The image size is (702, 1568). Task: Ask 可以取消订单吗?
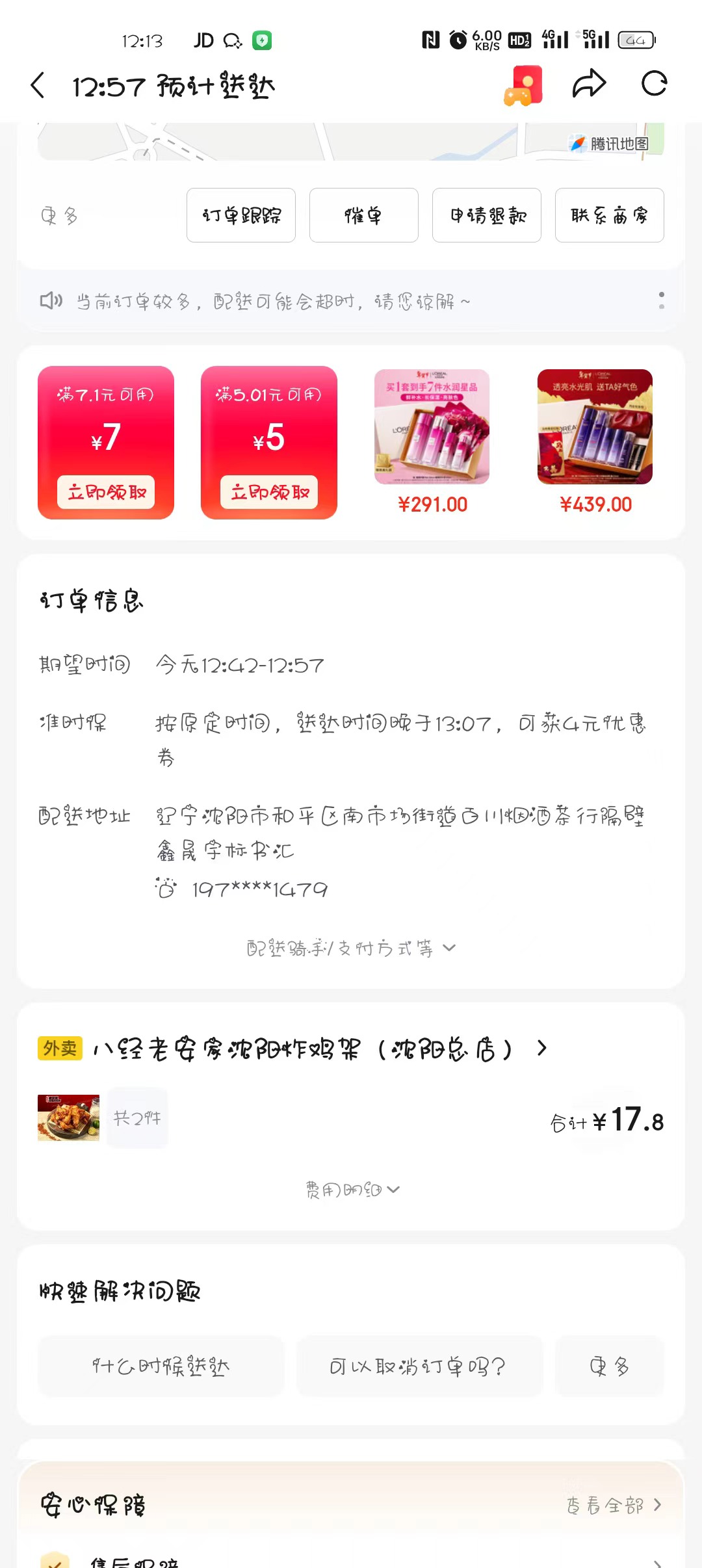pyautogui.click(x=419, y=1366)
